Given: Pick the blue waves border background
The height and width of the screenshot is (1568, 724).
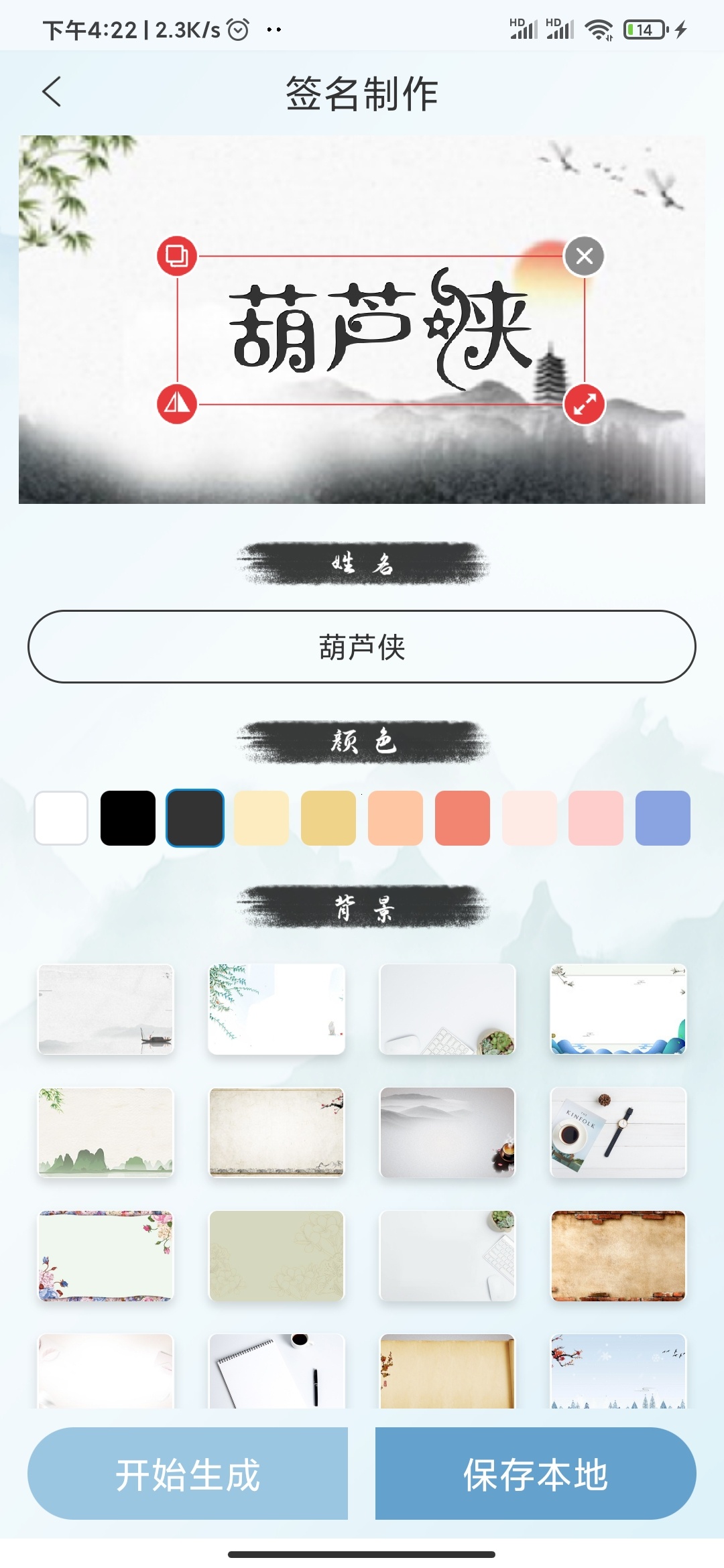Looking at the screenshot, I should point(618,1009).
